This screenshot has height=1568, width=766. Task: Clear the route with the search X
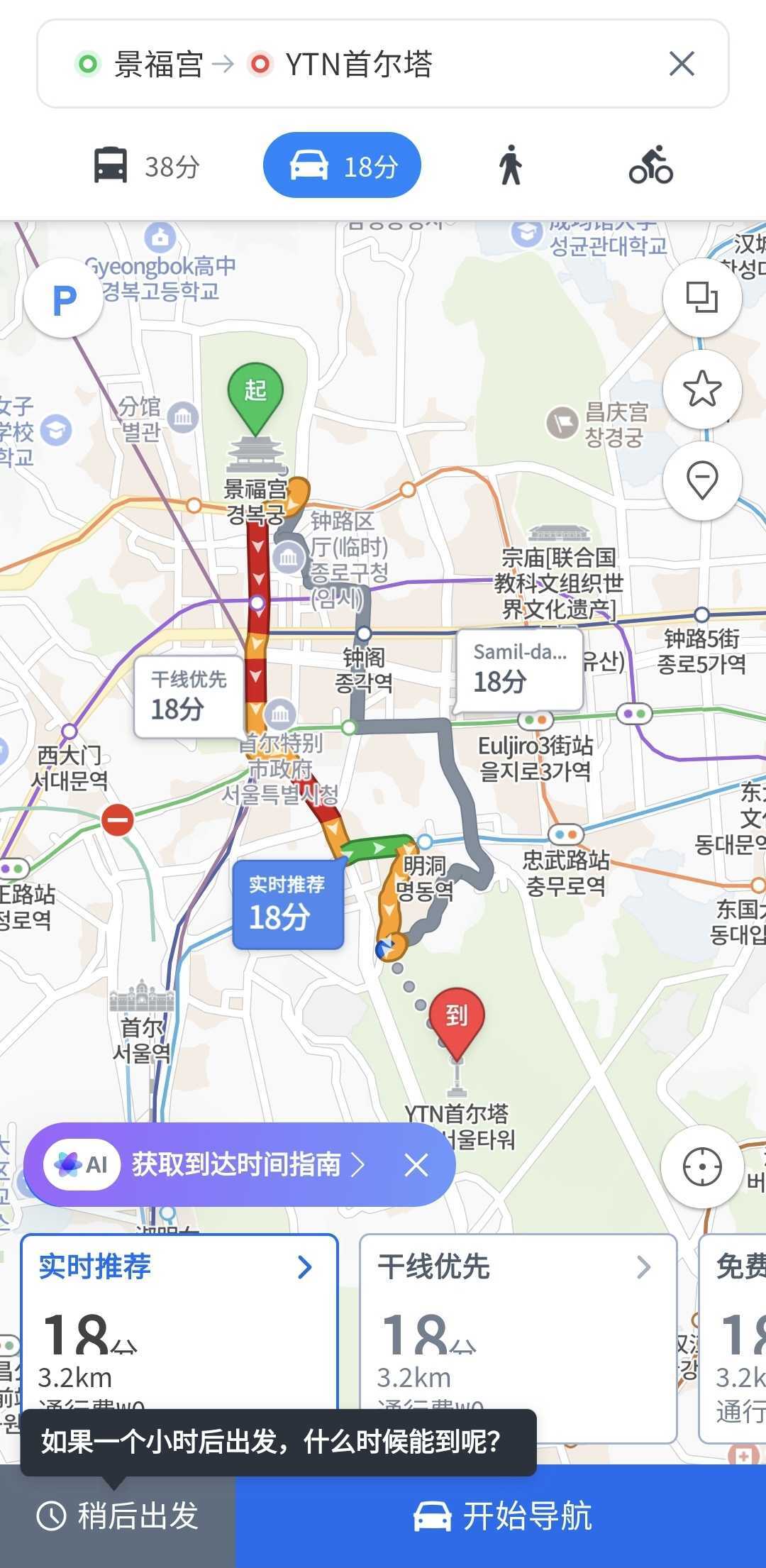point(682,64)
